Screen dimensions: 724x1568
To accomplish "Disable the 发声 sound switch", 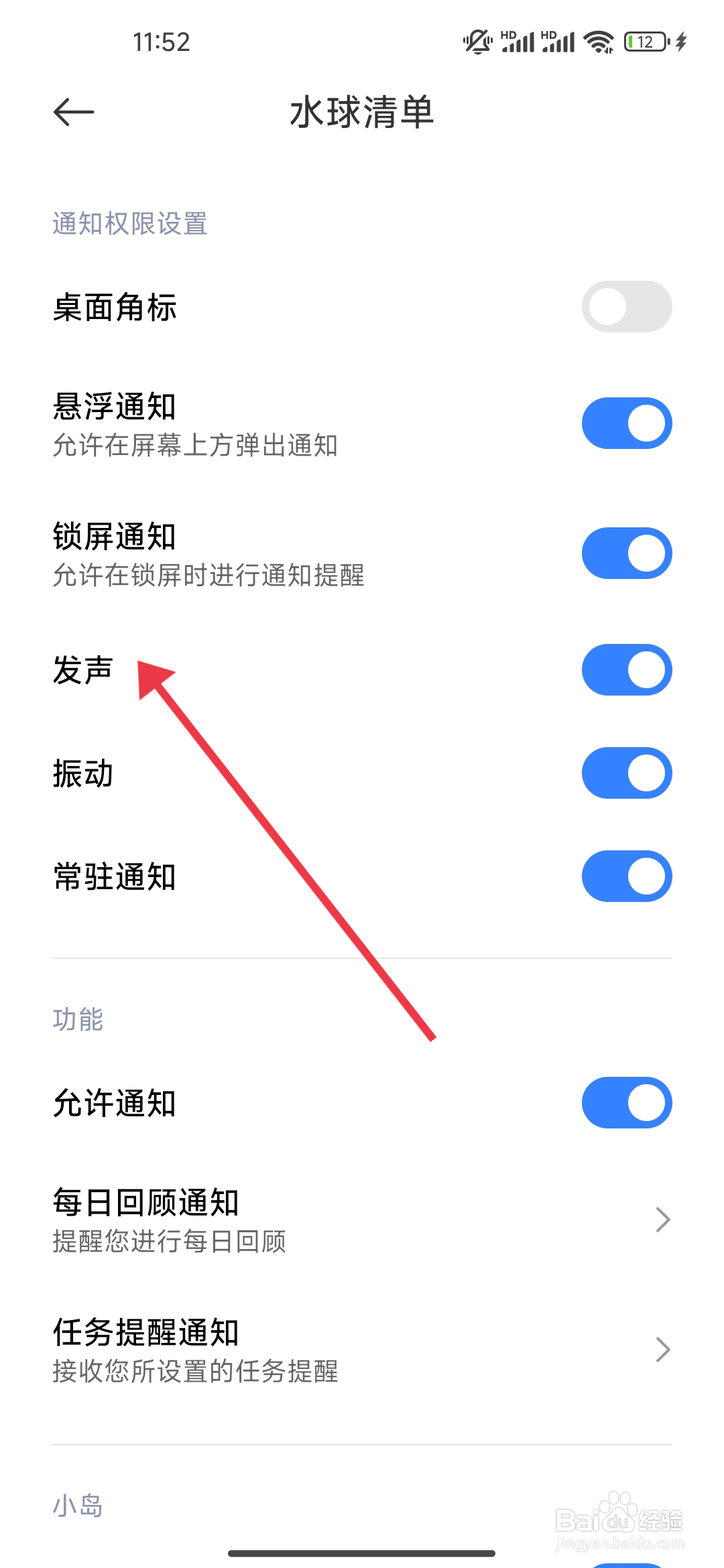I will (x=625, y=669).
